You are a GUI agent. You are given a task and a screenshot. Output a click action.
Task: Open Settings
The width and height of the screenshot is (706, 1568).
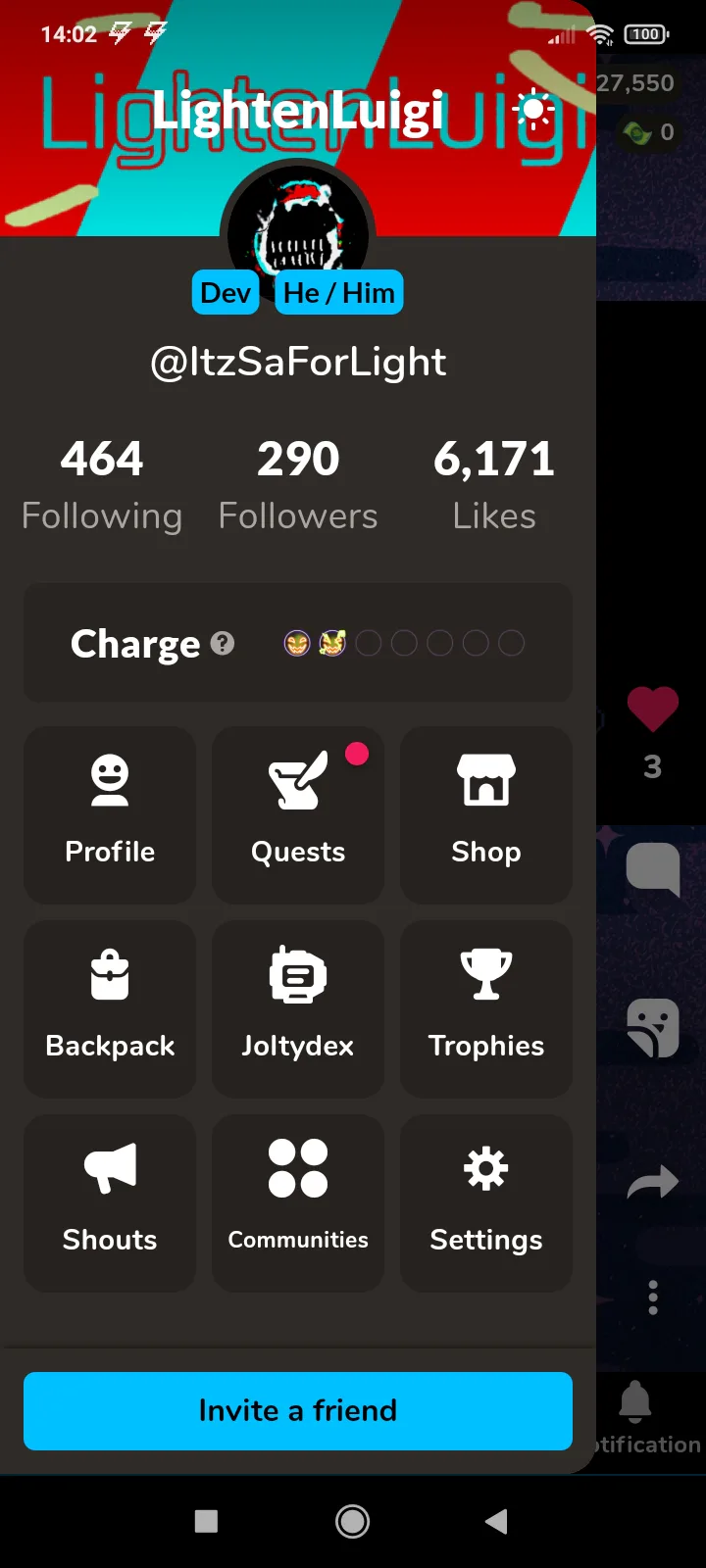coord(486,1202)
